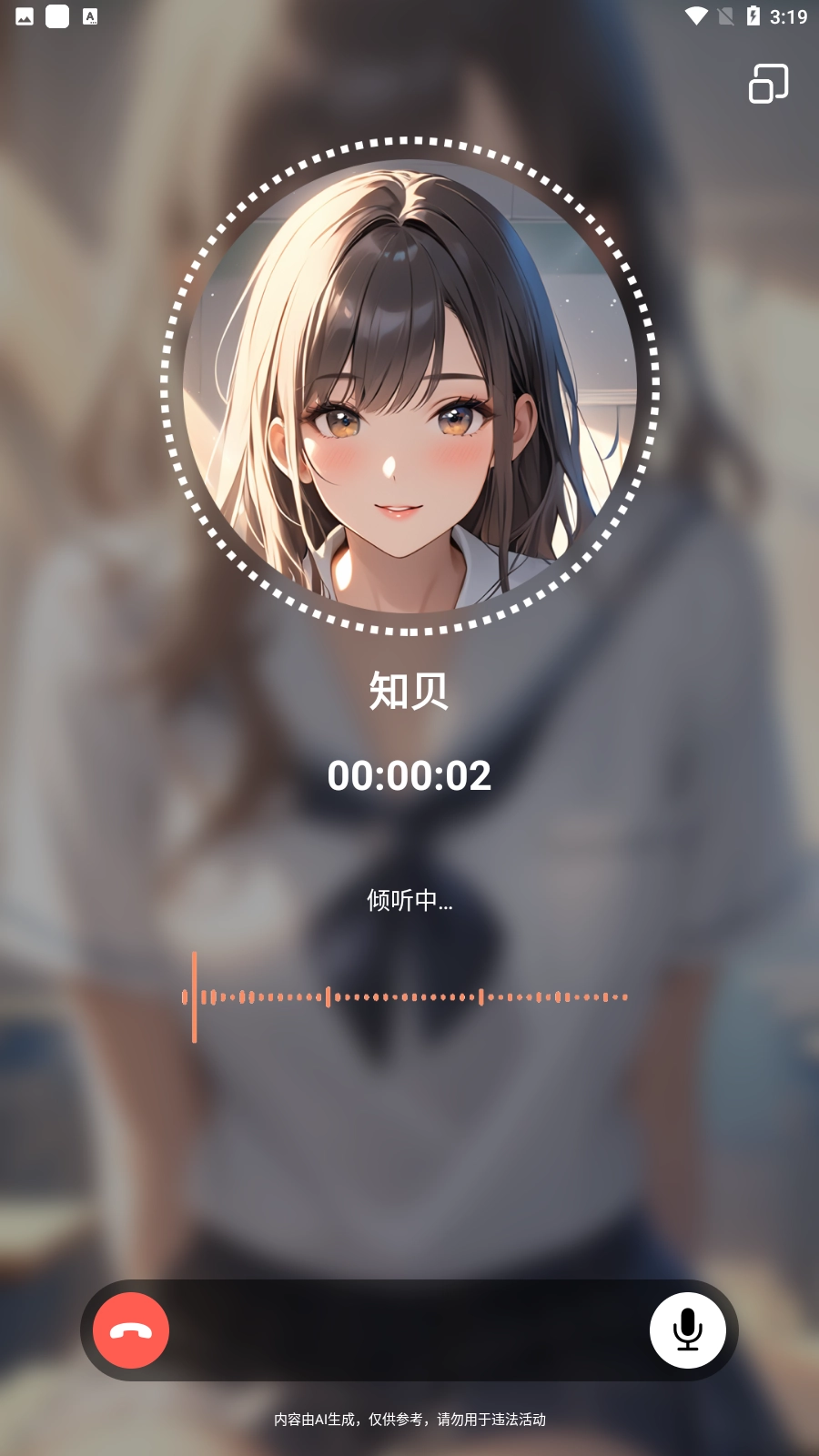Tap the 倾听中 listening status text
This screenshot has width=819, height=1456.
(x=409, y=904)
